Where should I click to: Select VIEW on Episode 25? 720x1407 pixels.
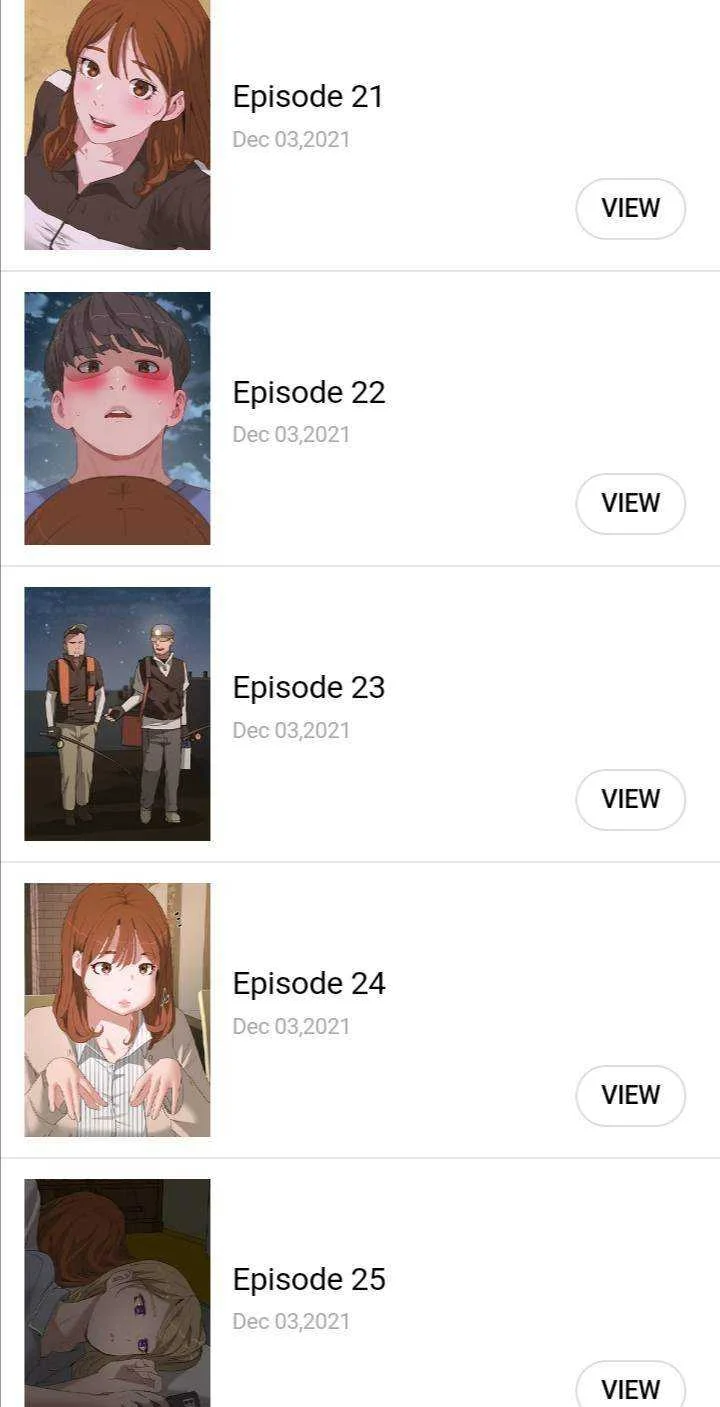point(630,1385)
